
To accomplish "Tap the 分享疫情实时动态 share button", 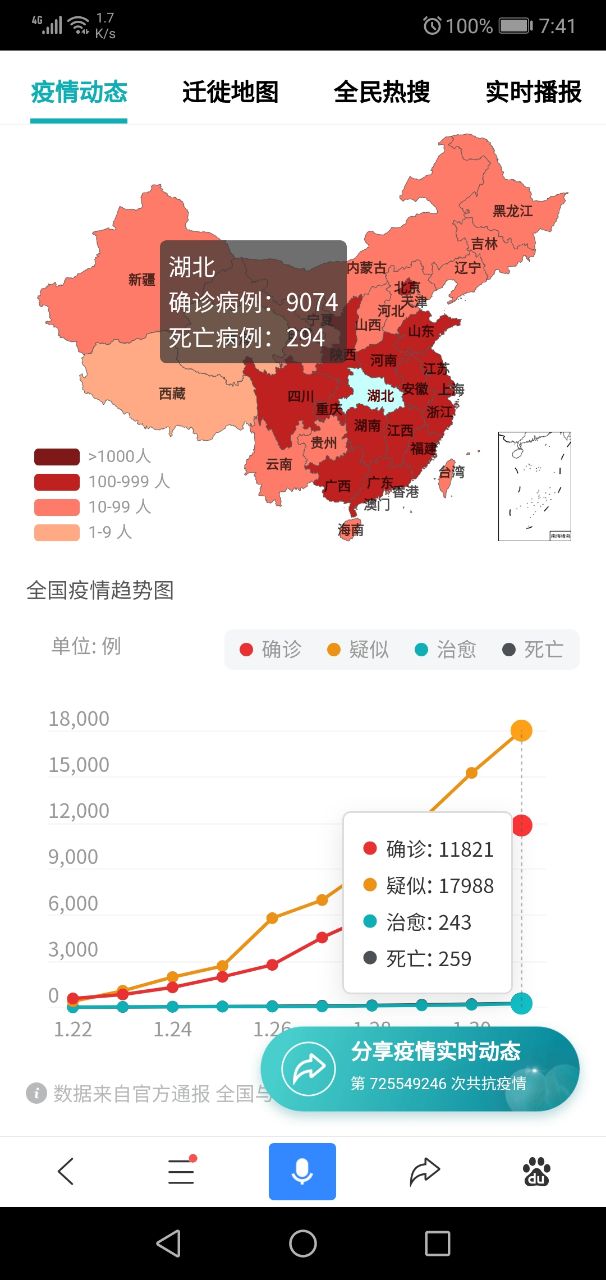I will click(x=420, y=1068).
